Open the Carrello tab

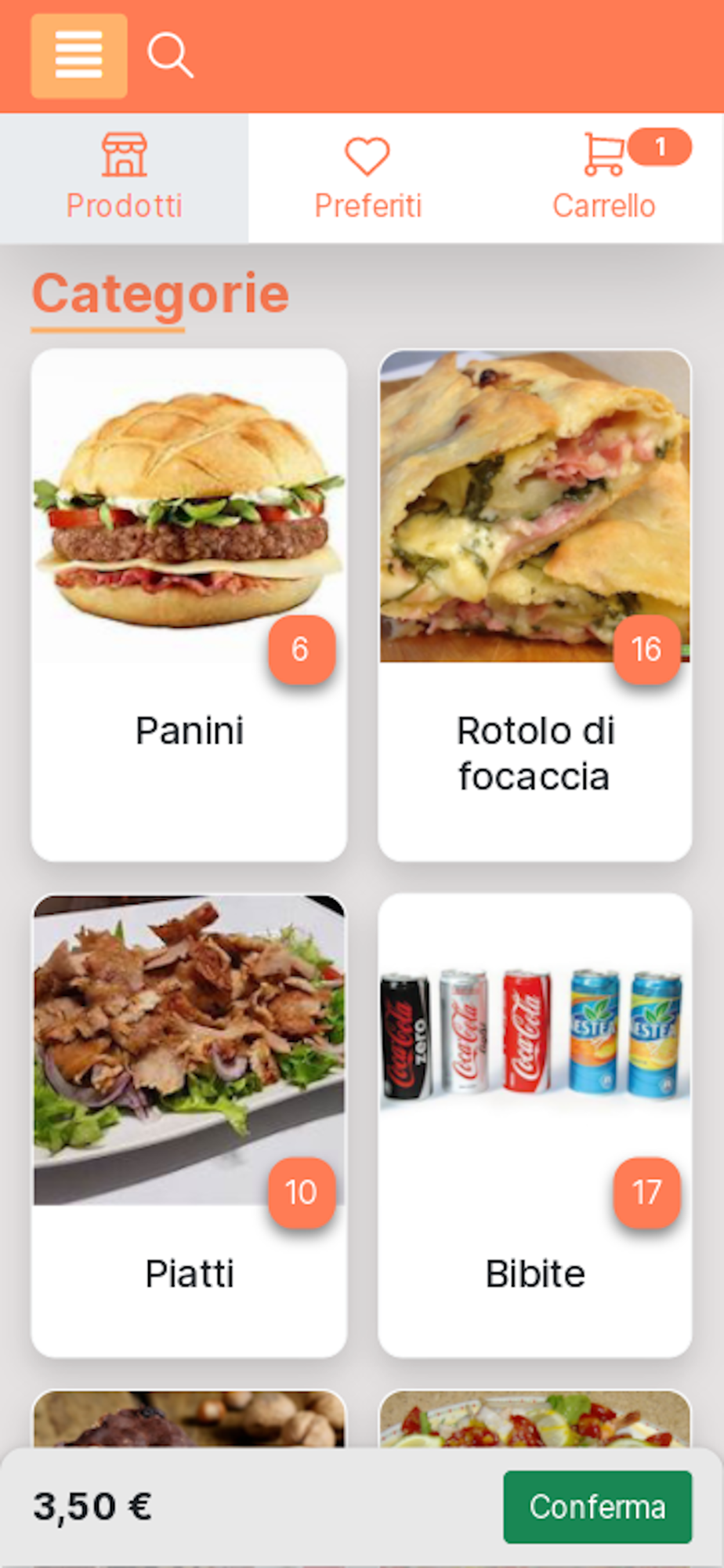click(604, 178)
